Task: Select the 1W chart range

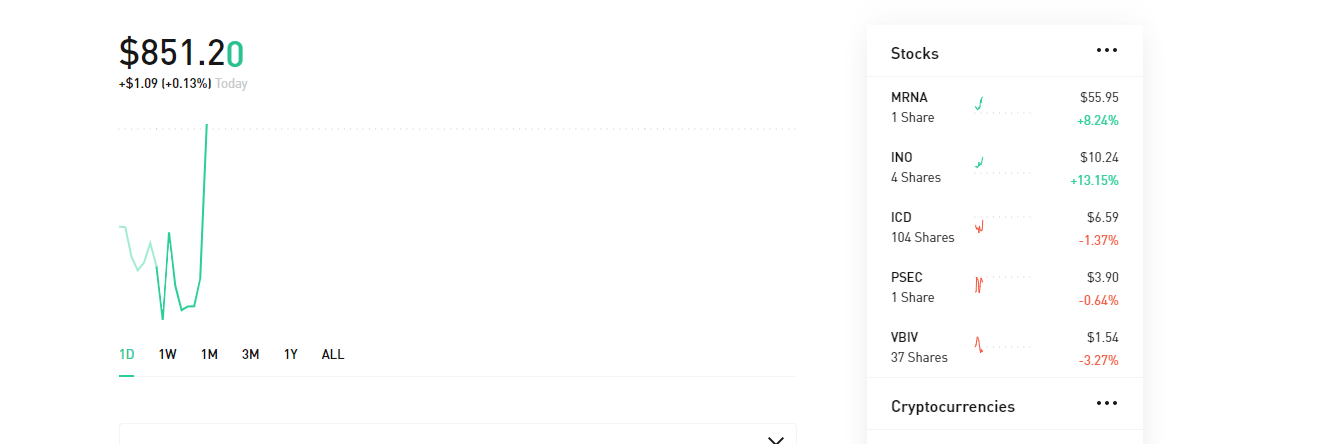Action: pyautogui.click(x=168, y=354)
